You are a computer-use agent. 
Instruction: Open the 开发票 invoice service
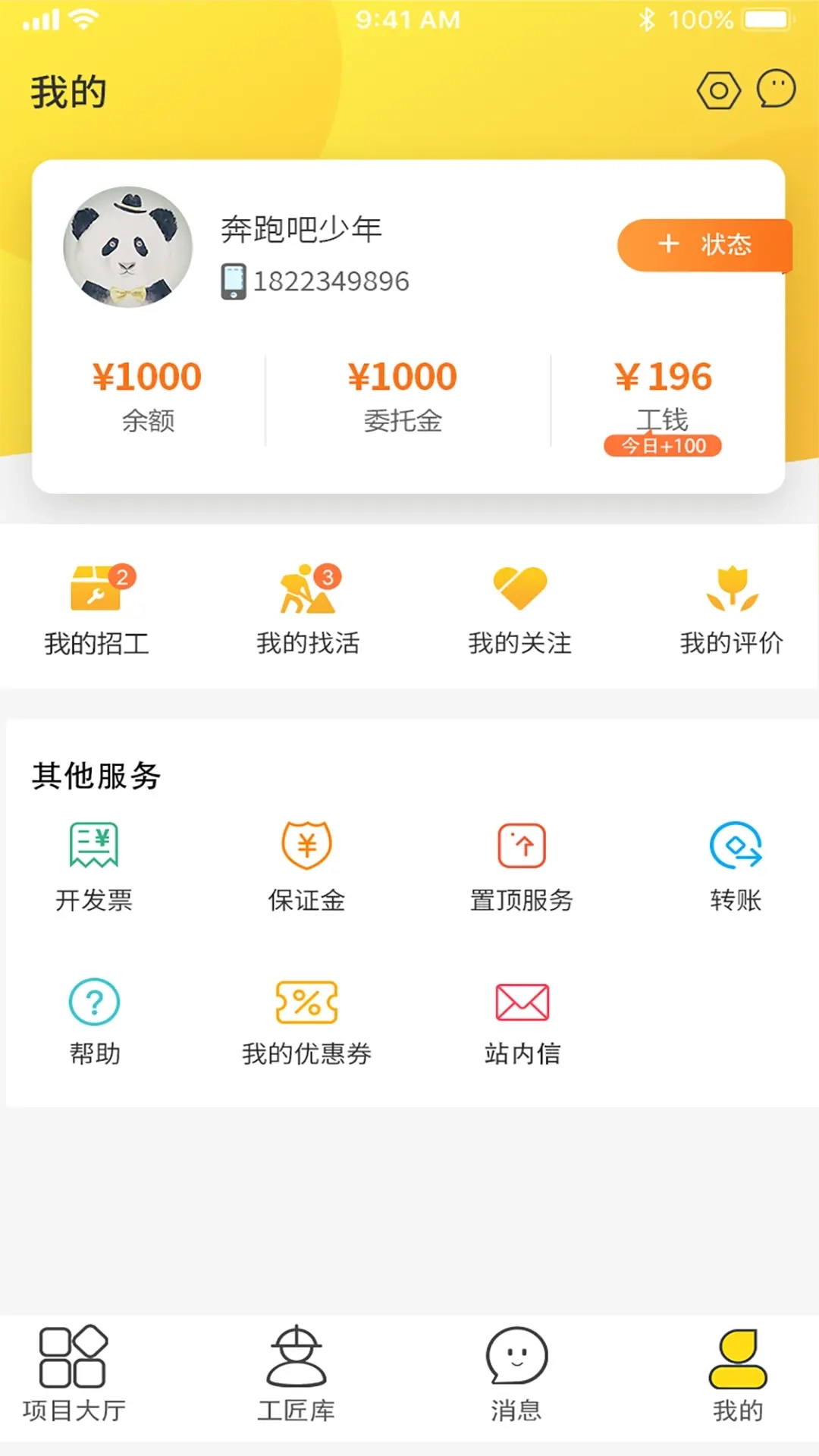93,864
